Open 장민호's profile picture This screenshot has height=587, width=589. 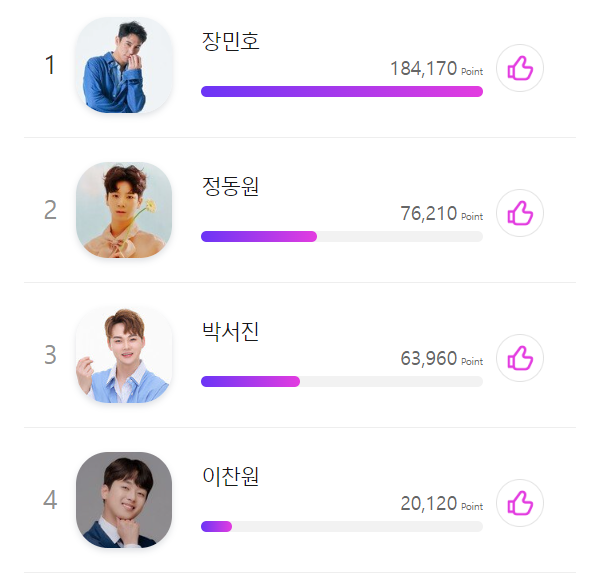(124, 65)
